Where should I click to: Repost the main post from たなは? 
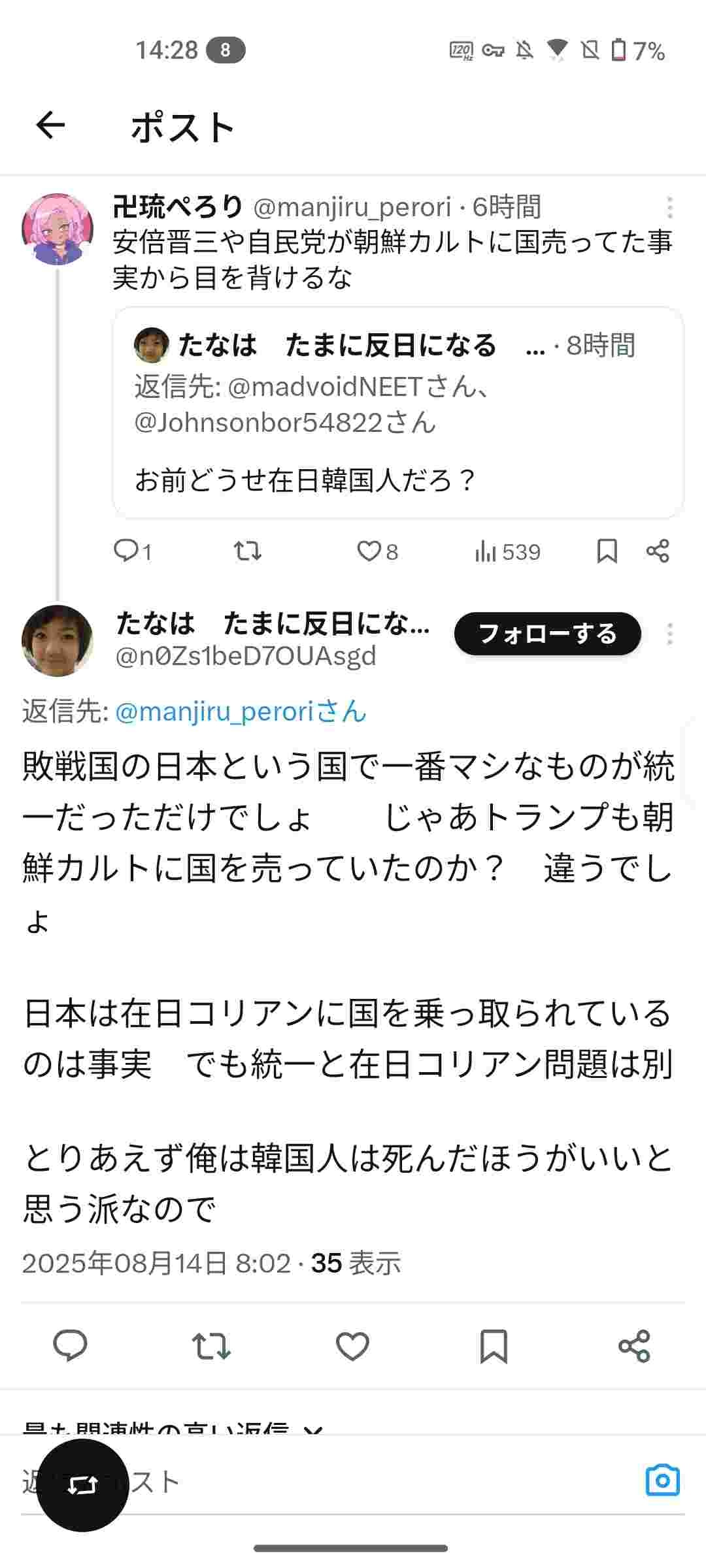pos(211,1346)
